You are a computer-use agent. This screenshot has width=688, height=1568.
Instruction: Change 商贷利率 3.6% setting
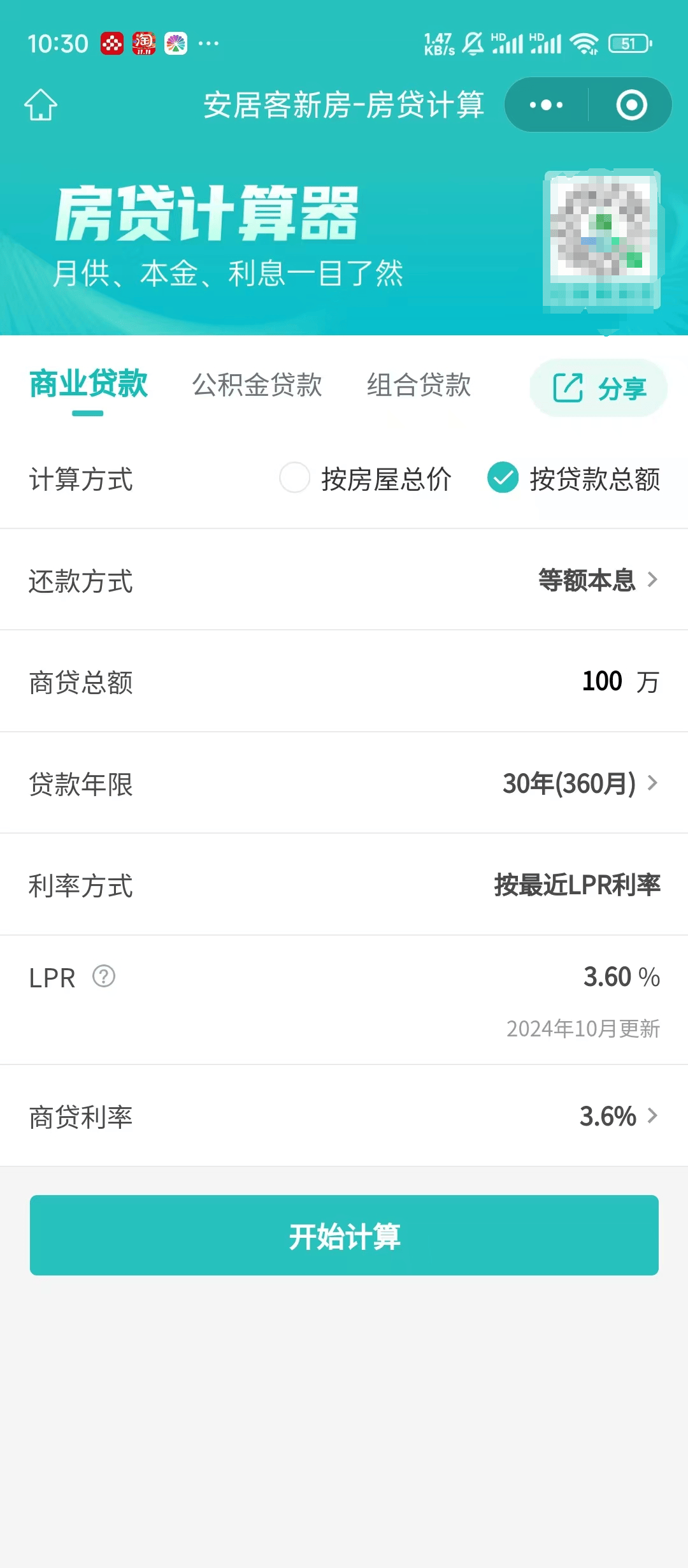(x=344, y=1116)
